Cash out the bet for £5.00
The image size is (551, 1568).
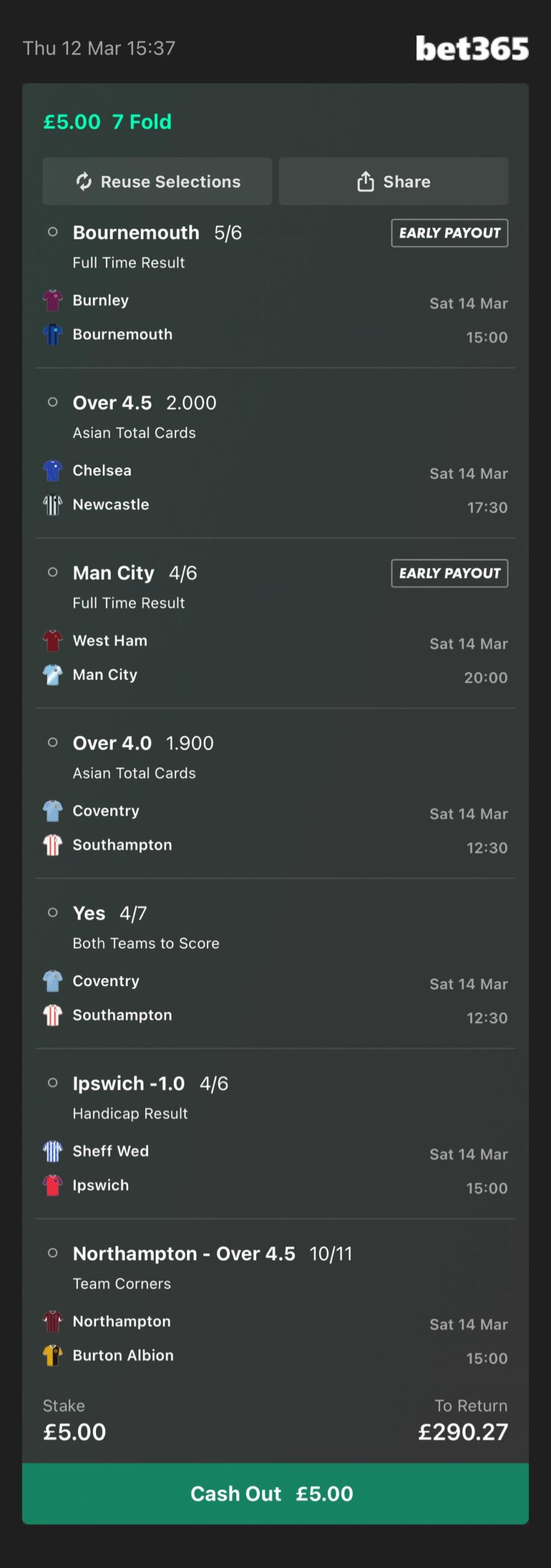tap(275, 1493)
